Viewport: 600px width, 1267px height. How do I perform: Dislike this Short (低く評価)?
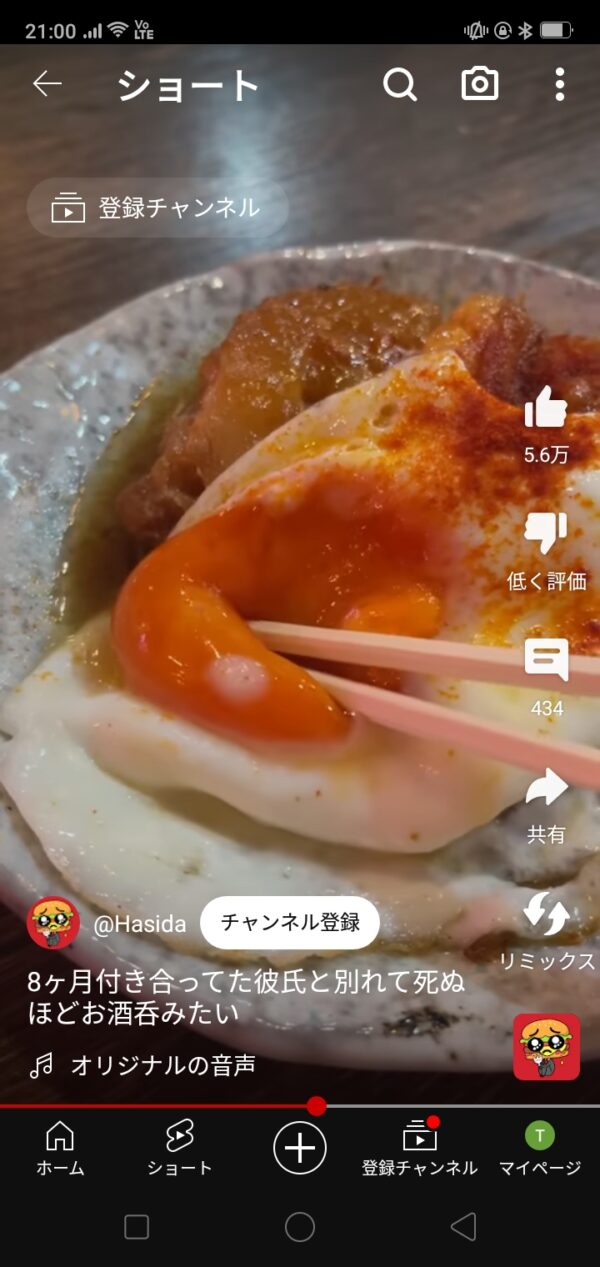pyautogui.click(x=546, y=535)
